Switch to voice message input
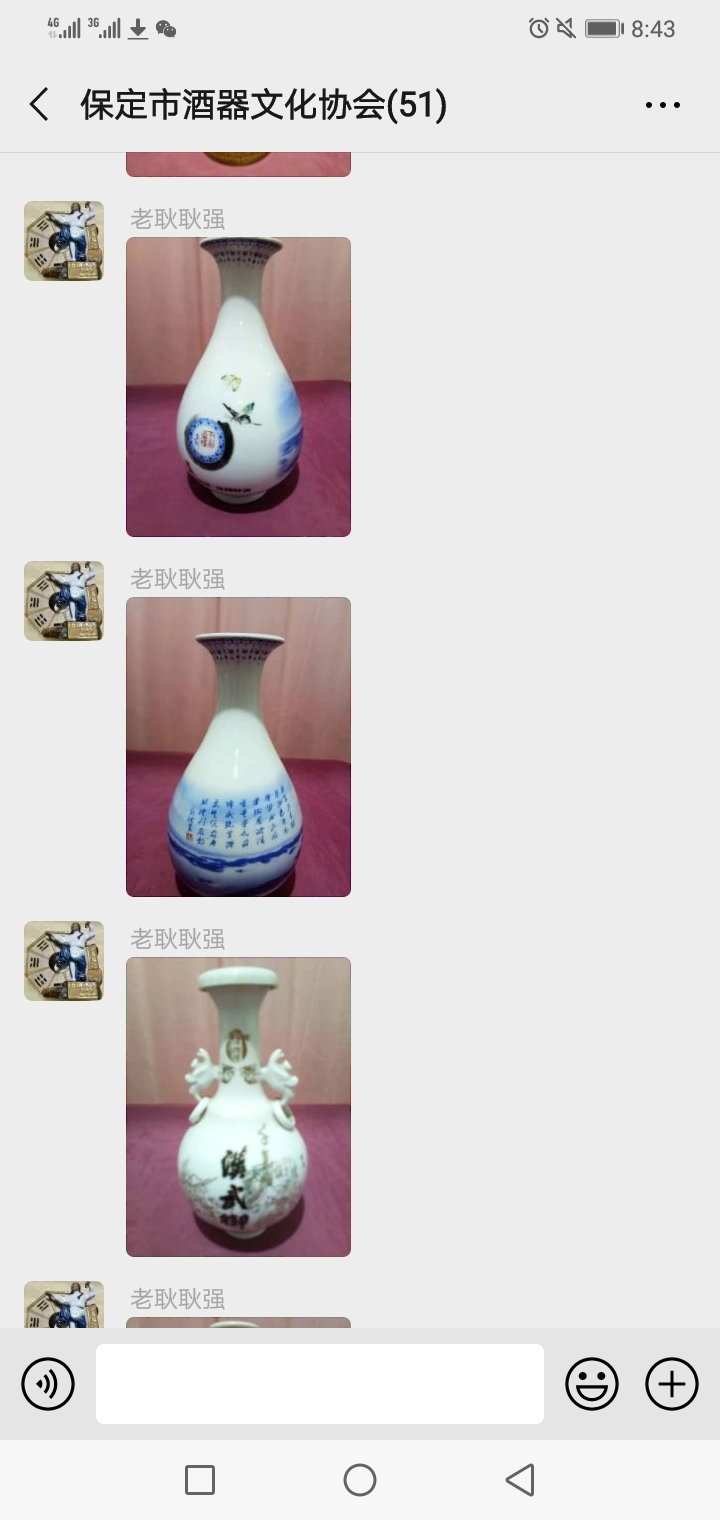The width and height of the screenshot is (720, 1520). click(x=48, y=1384)
